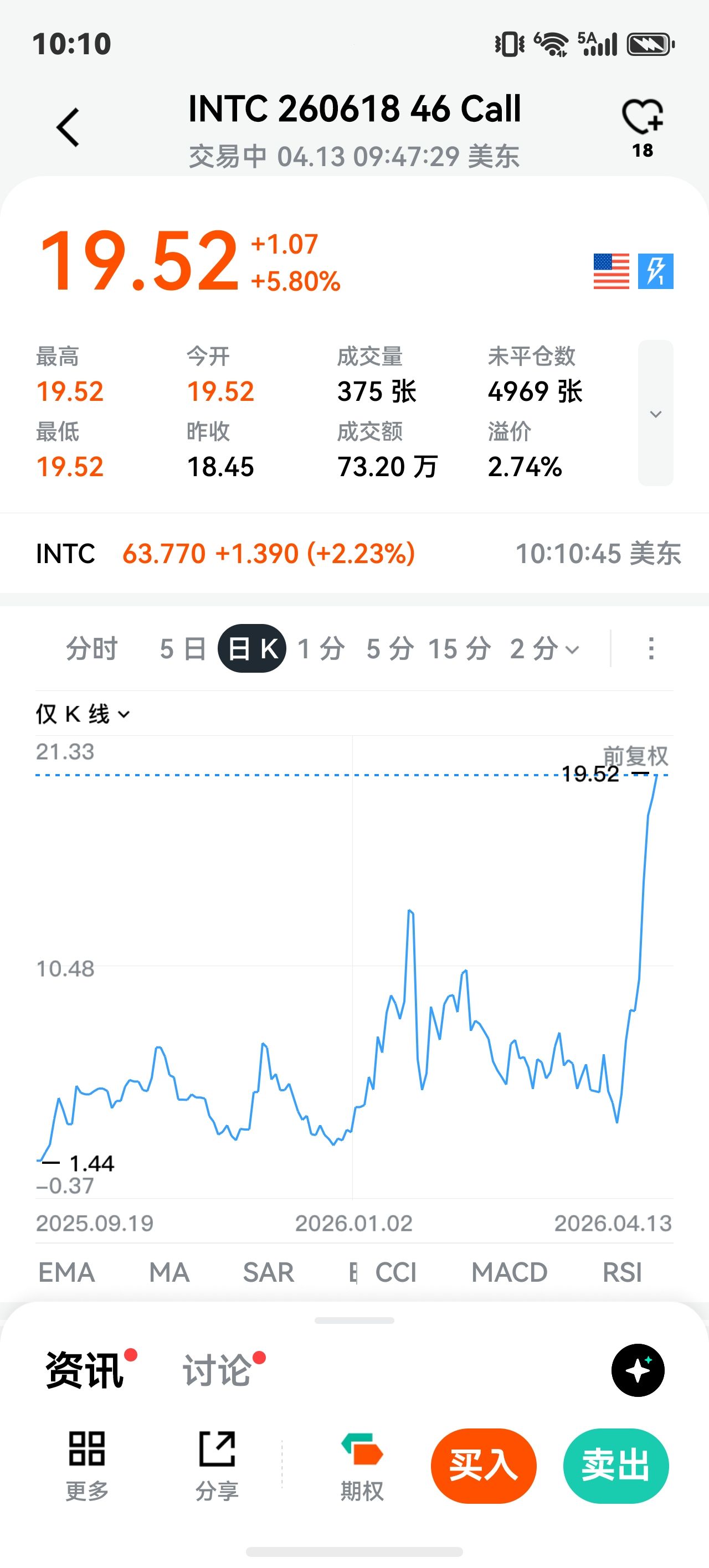Switch chart to 分时 view
Screen dimensions: 709x1568
[x=91, y=649]
